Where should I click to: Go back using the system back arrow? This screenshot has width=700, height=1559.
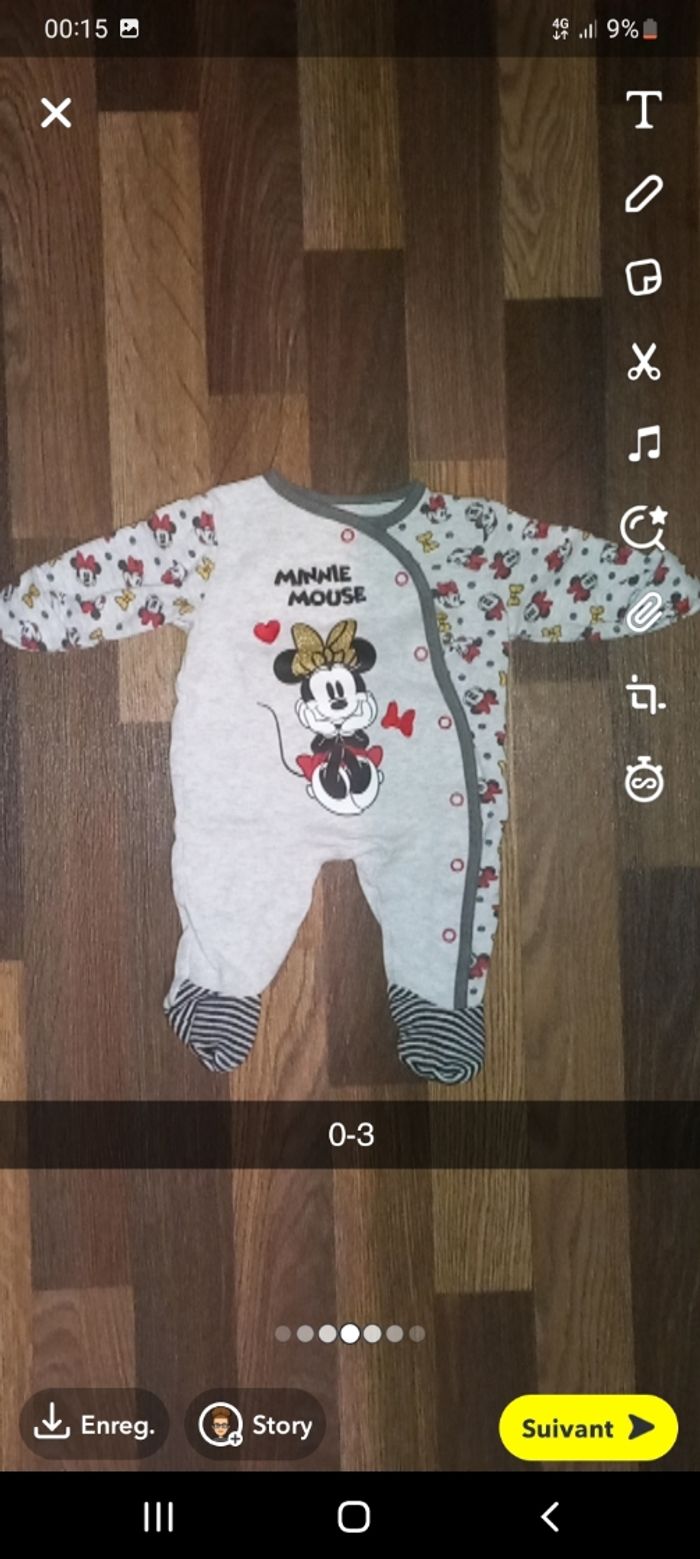(x=549, y=1516)
